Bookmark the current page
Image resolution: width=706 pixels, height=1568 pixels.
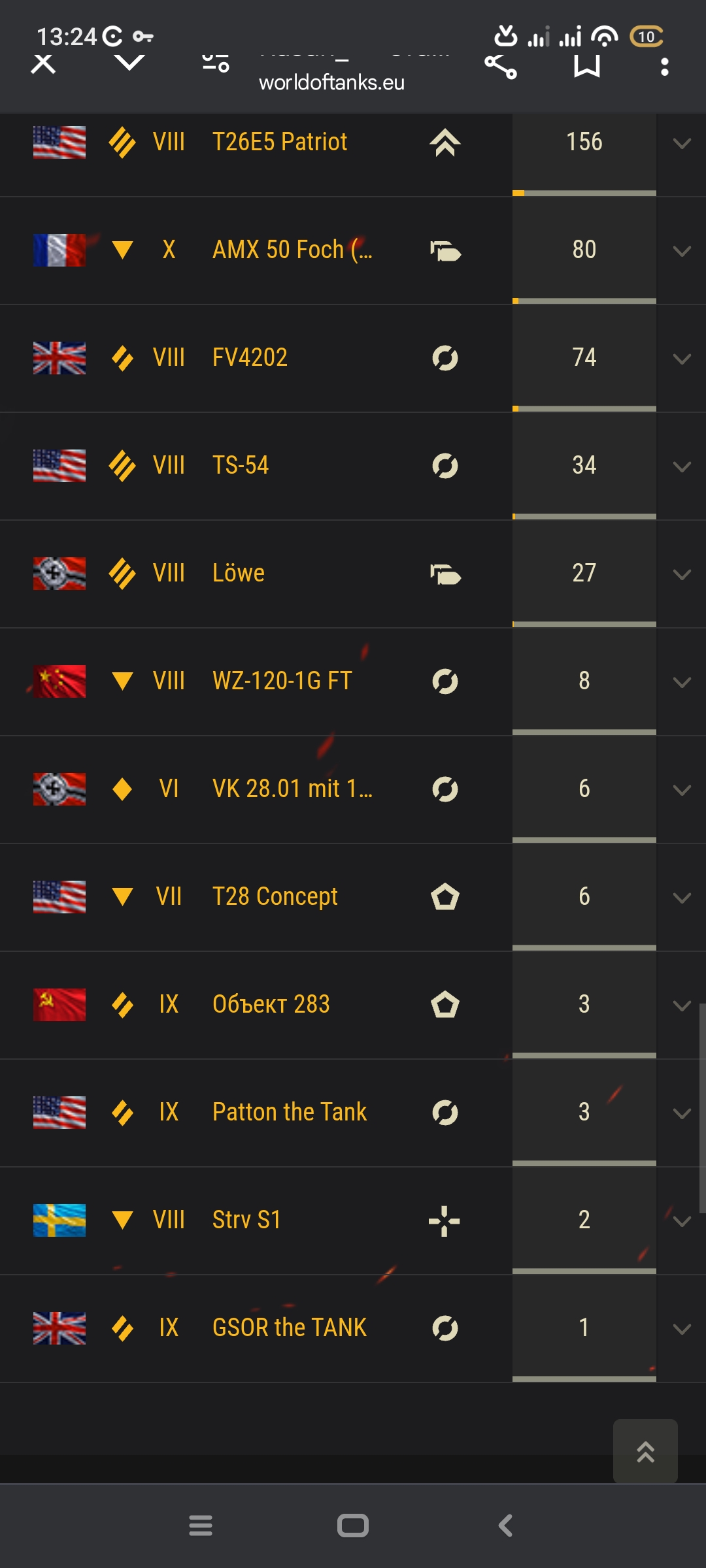586,65
